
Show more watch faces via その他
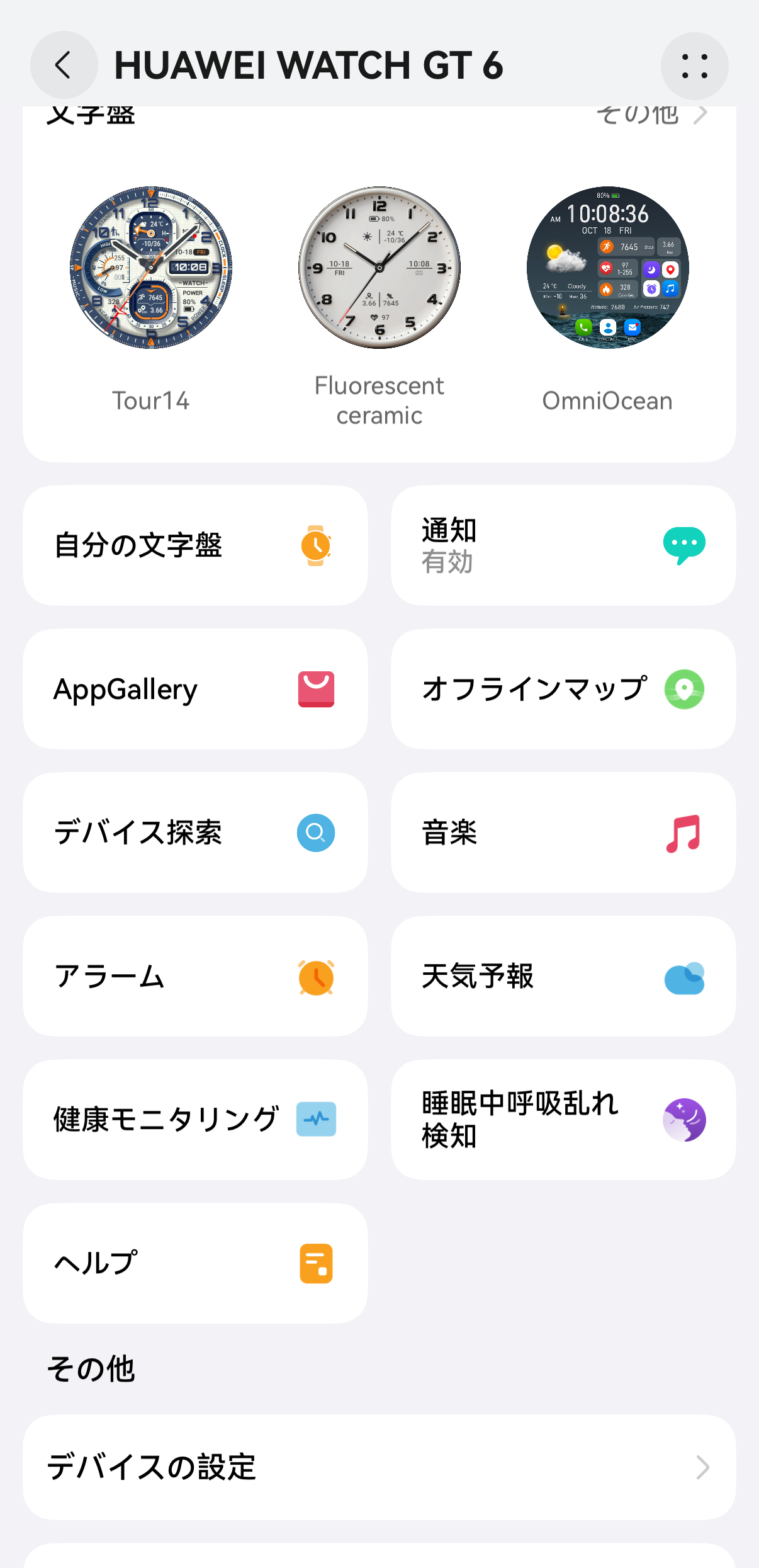651,116
